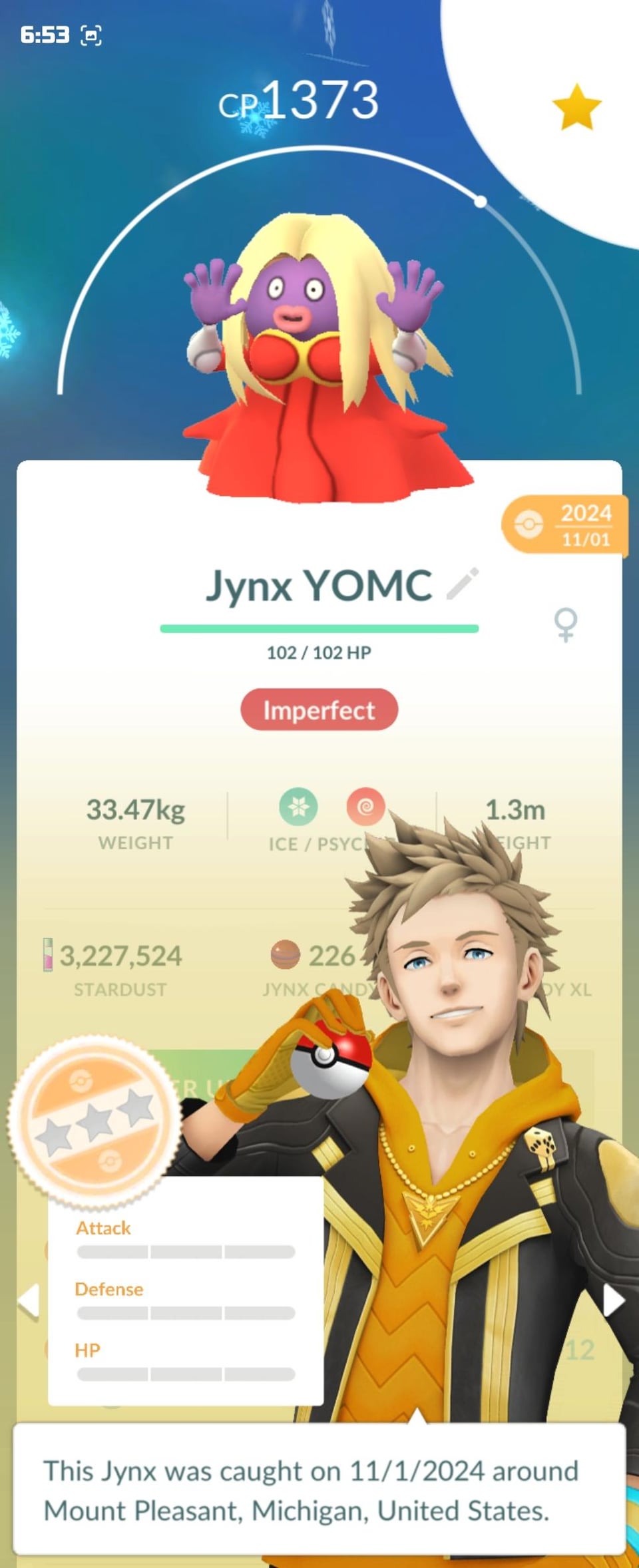Show the previous Pokémon with left arrow
639x1568 pixels.
pyautogui.click(x=28, y=1300)
